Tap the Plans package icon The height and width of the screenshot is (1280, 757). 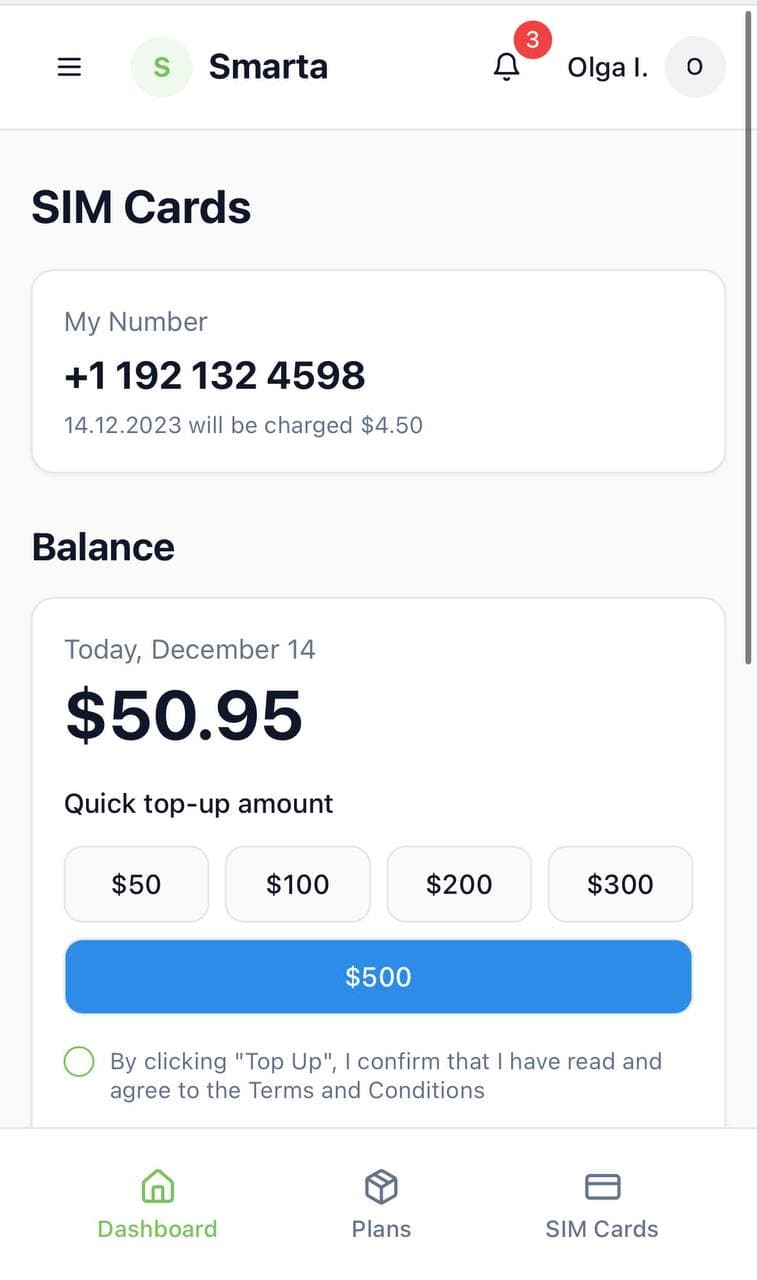pos(380,1185)
